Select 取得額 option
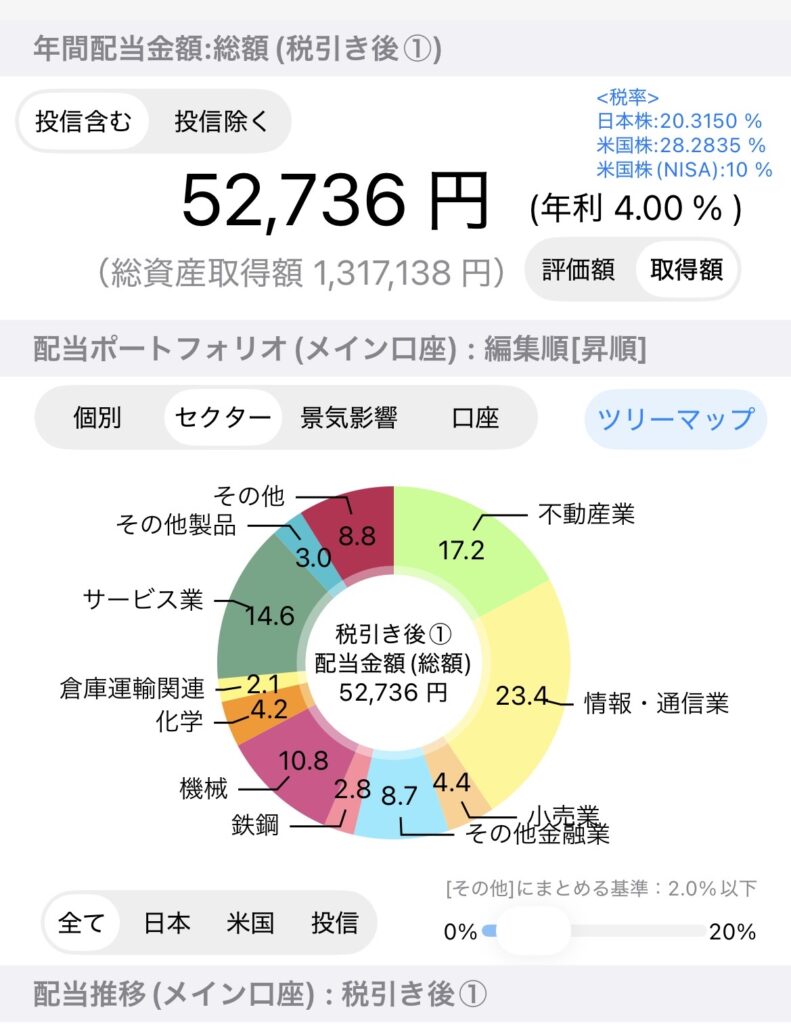791x1024 pixels. pyautogui.click(x=687, y=270)
